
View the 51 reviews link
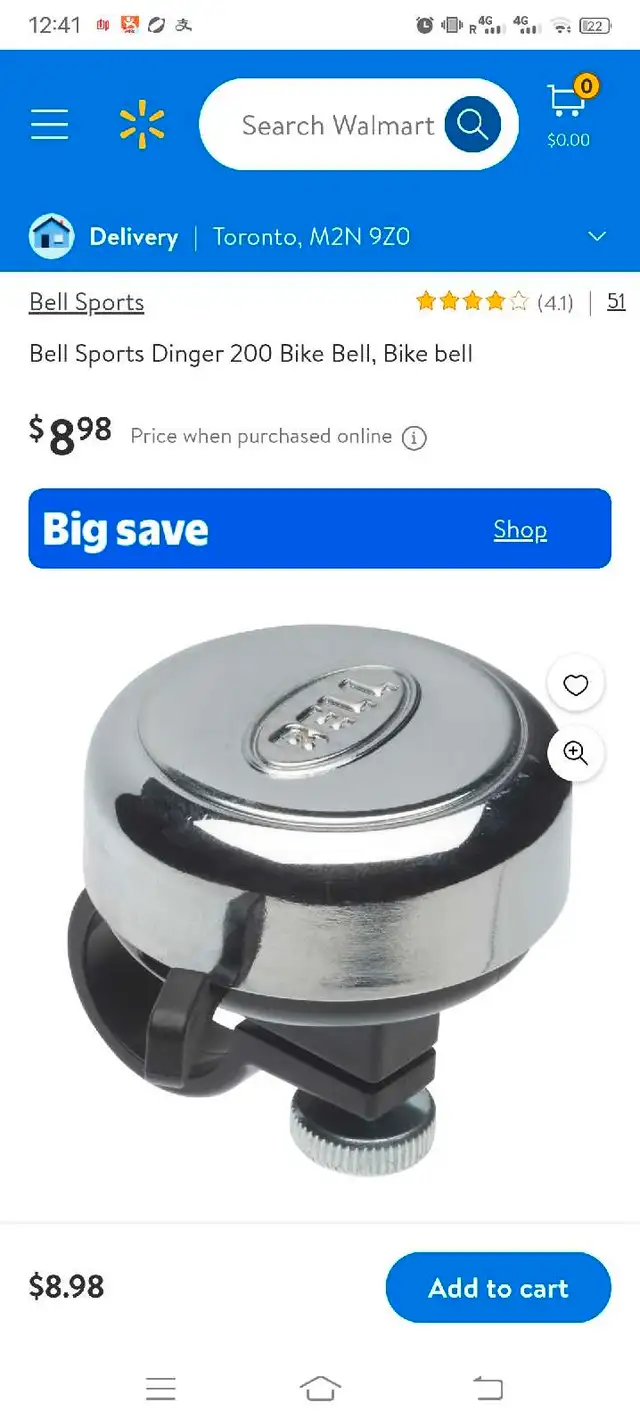coord(616,301)
